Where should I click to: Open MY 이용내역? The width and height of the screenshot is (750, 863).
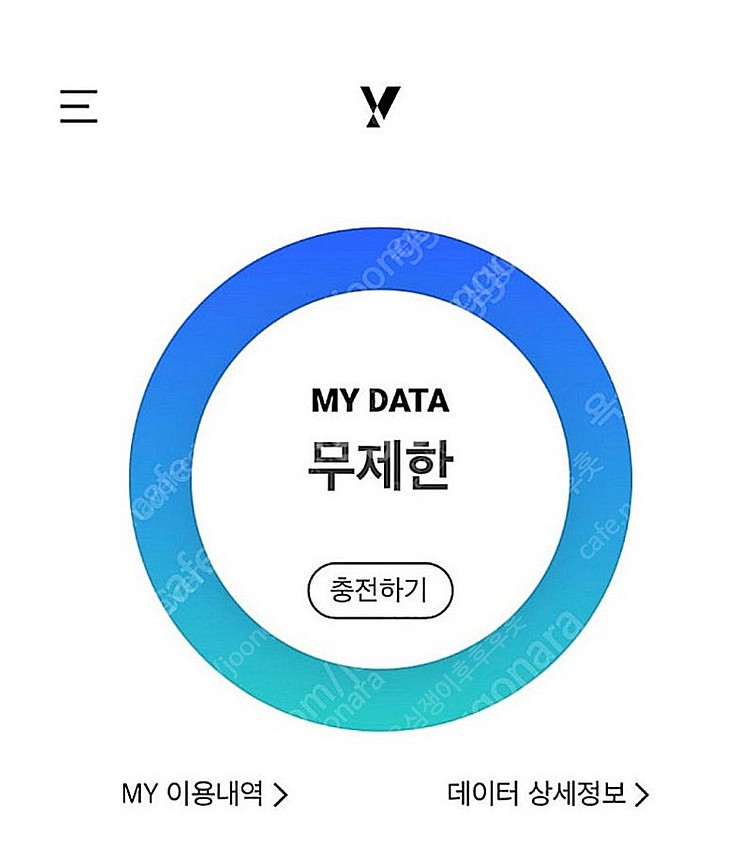tap(204, 795)
